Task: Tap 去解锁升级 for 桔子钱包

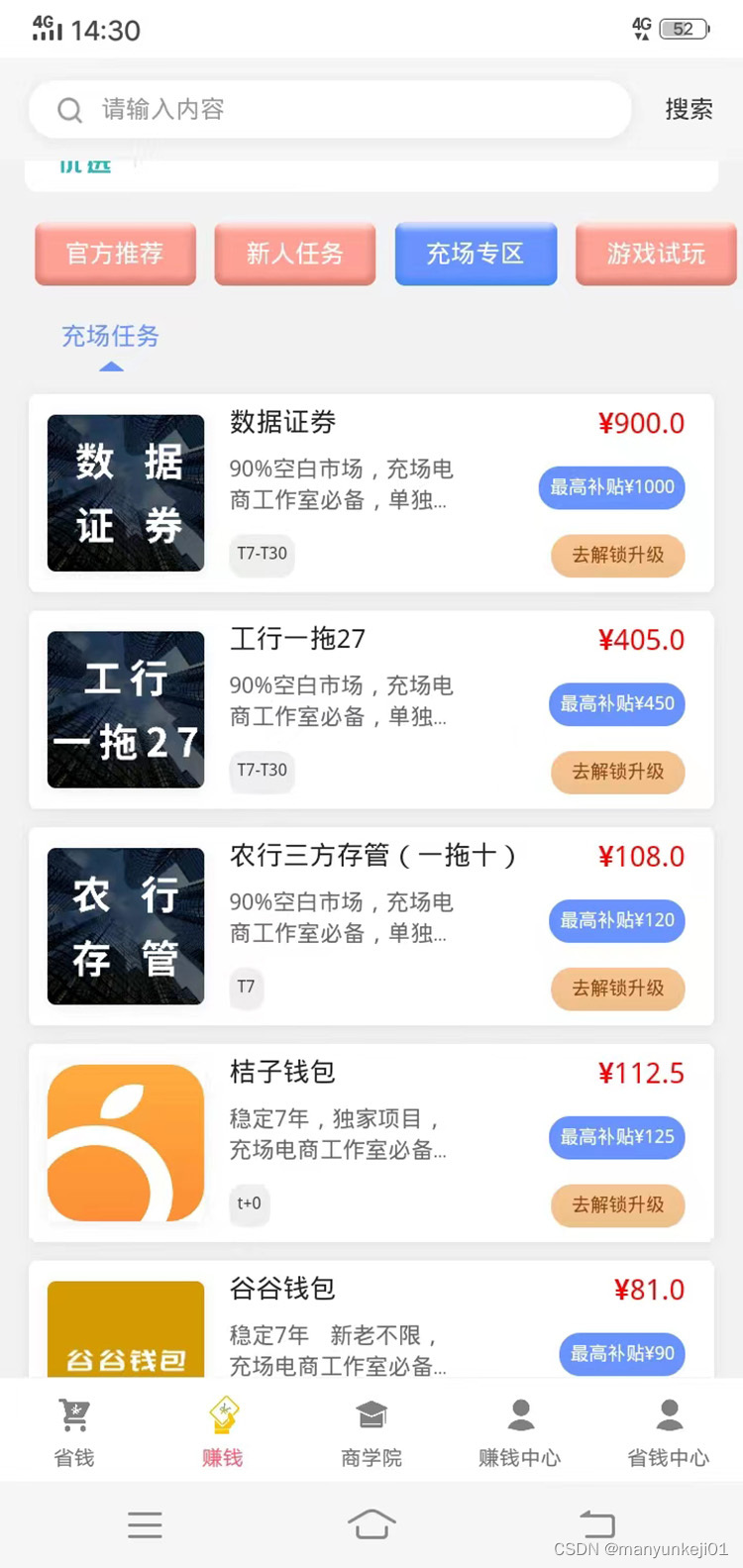Action: (x=617, y=1204)
